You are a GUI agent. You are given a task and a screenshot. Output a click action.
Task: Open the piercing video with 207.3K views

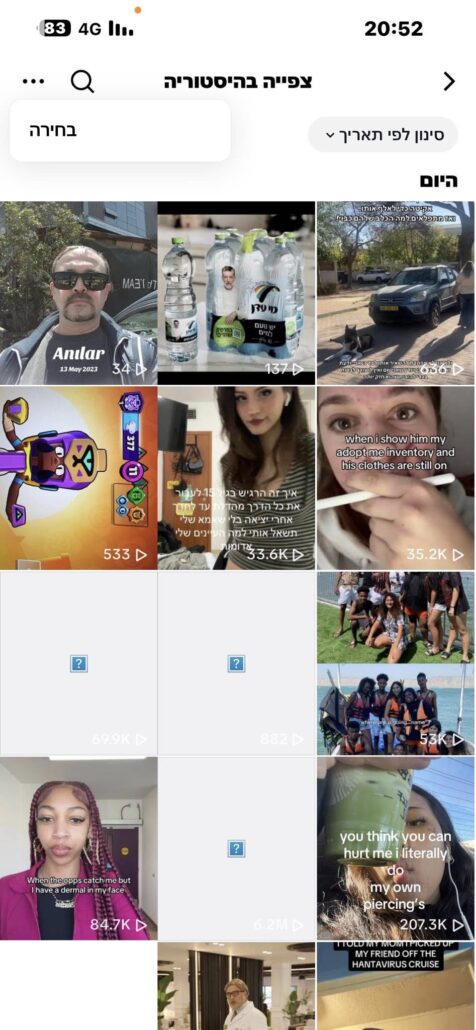point(396,849)
